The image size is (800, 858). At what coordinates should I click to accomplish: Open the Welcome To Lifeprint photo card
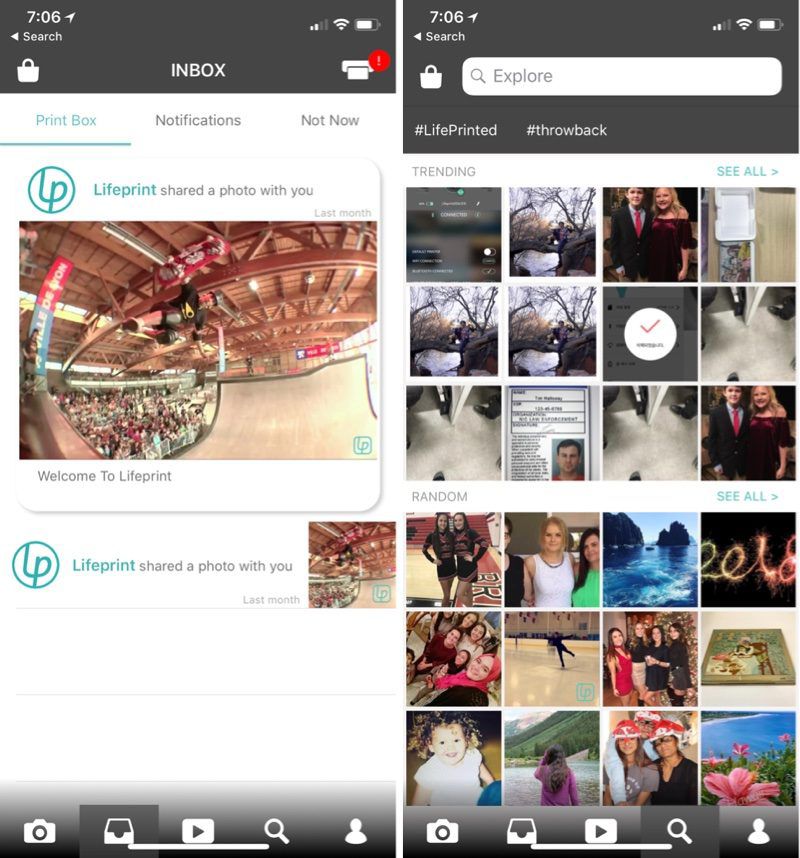tap(198, 338)
